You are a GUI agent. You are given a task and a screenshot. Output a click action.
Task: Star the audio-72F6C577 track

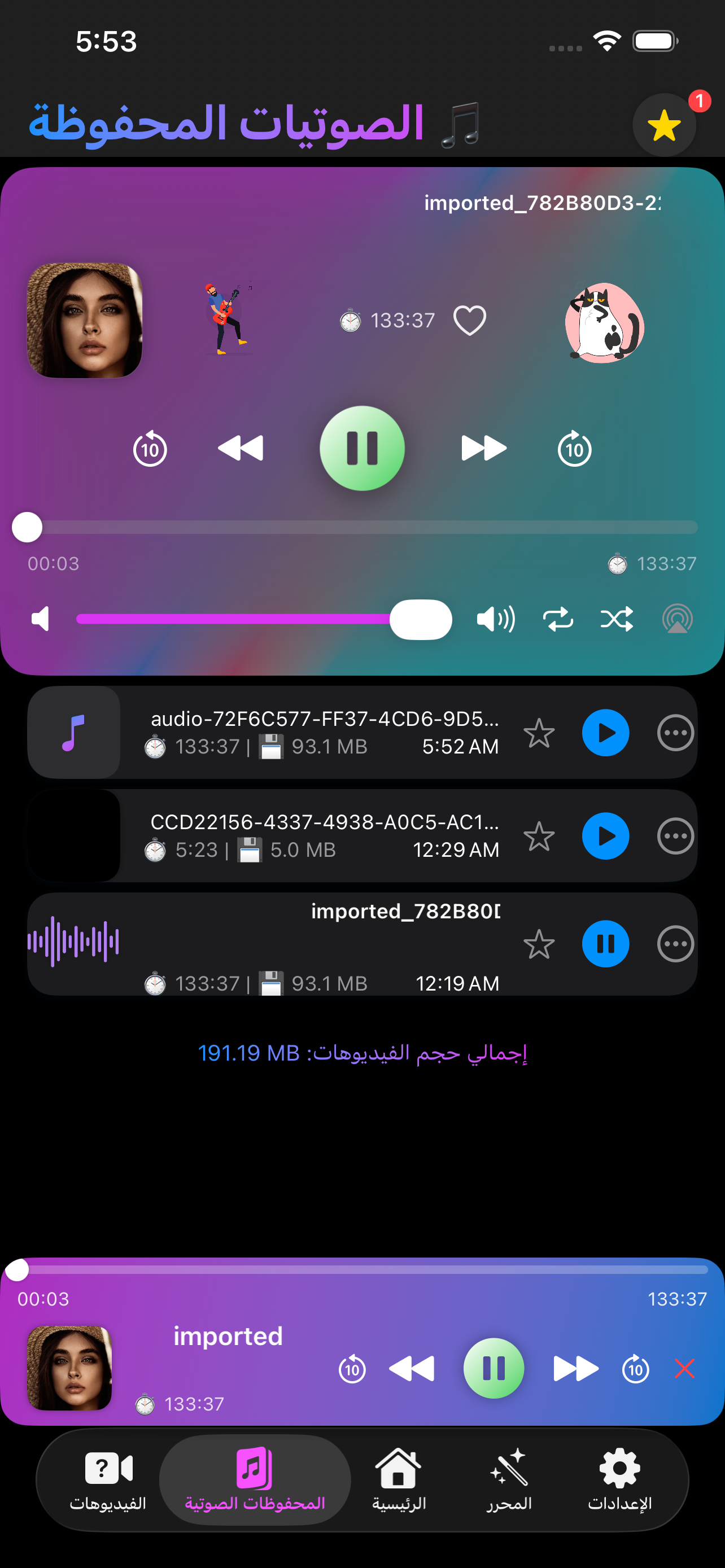(539, 733)
